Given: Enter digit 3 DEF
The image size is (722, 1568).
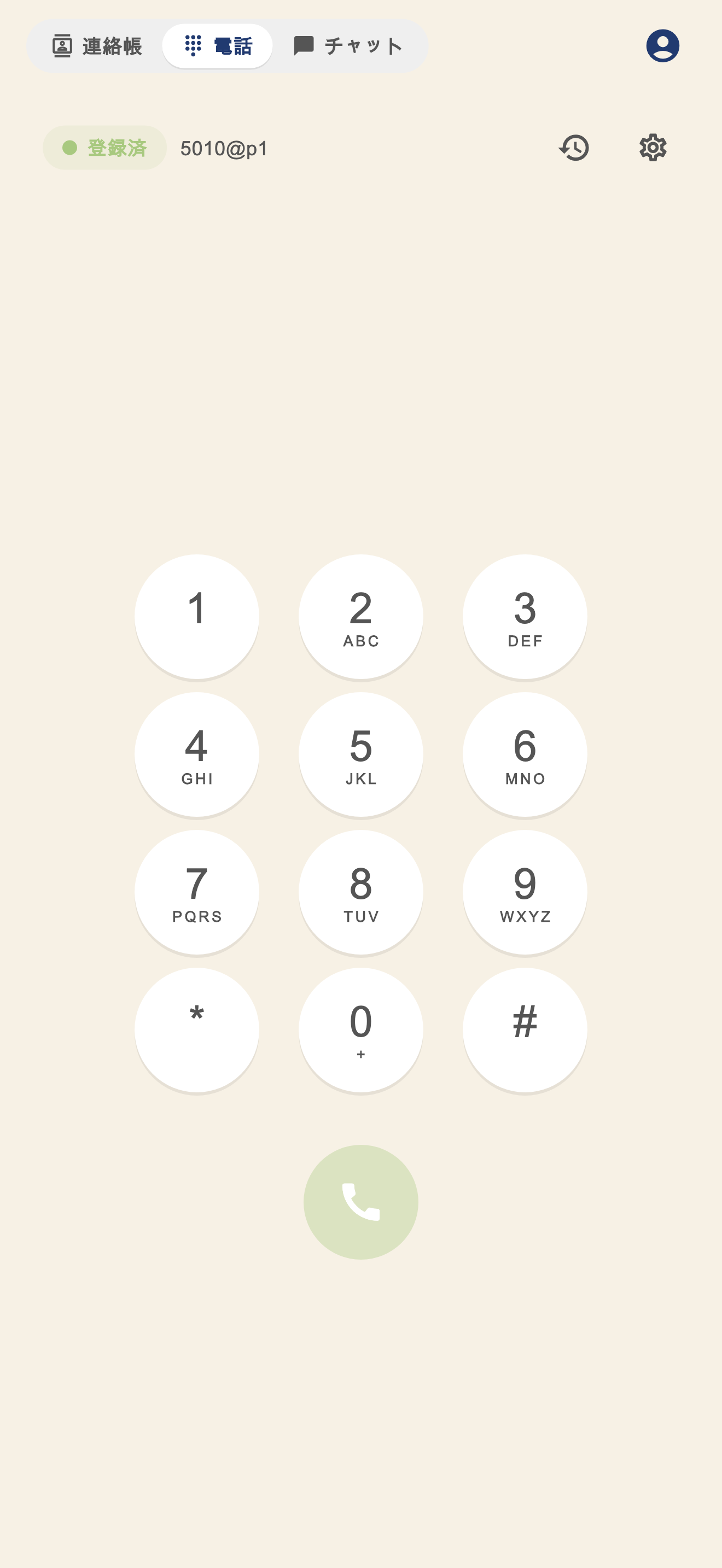Looking at the screenshot, I should point(525,617).
